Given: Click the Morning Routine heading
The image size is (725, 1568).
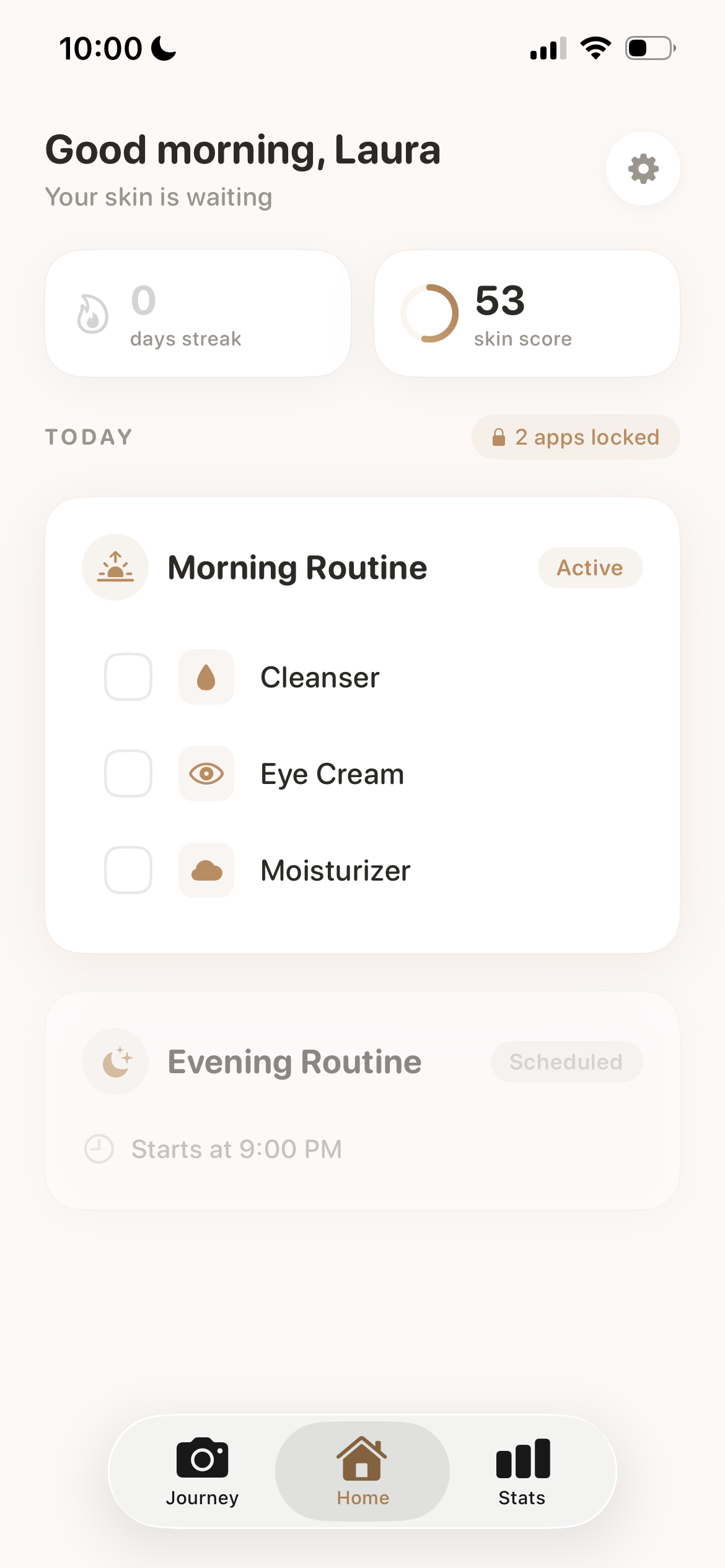Looking at the screenshot, I should tap(297, 567).
